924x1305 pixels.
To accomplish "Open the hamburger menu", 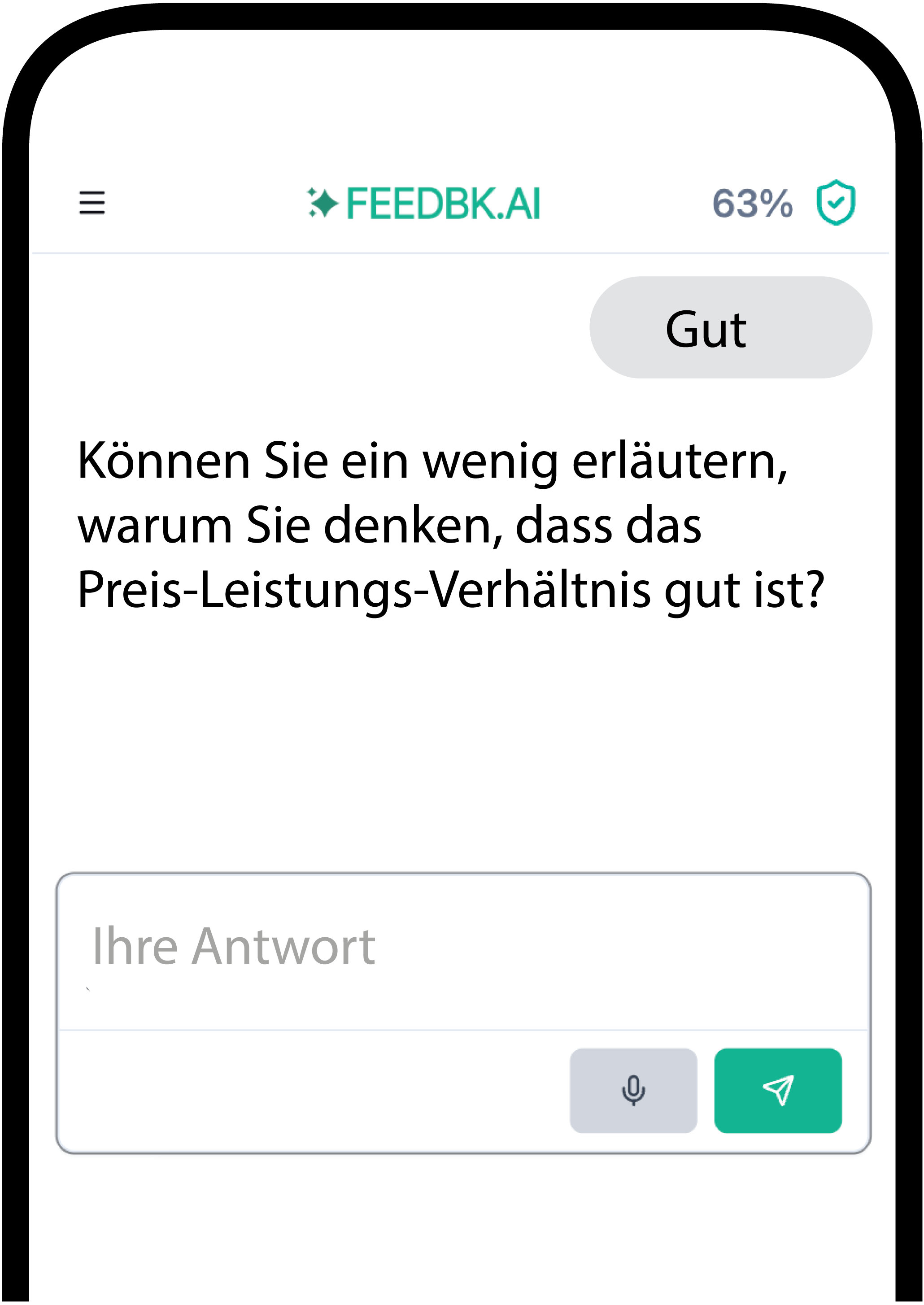I will pyautogui.click(x=92, y=203).
